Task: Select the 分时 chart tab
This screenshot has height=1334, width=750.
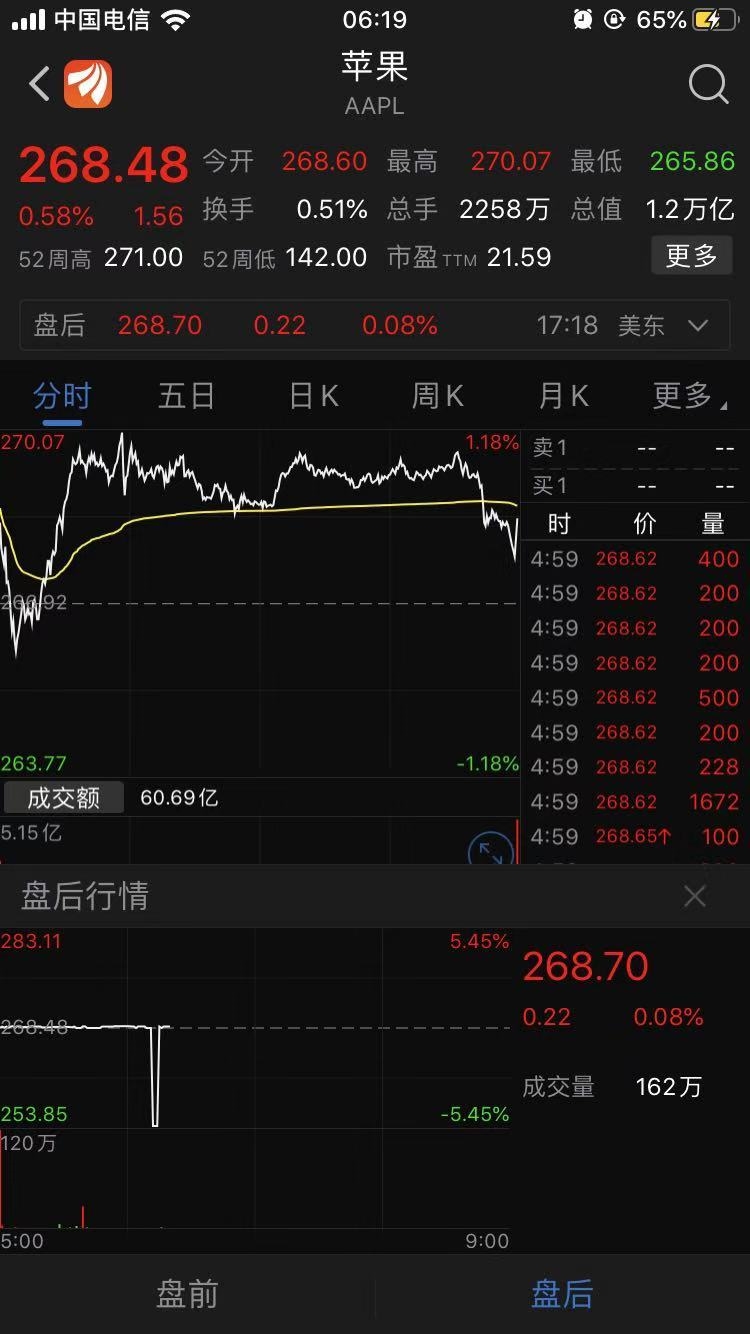Action: click(x=62, y=396)
